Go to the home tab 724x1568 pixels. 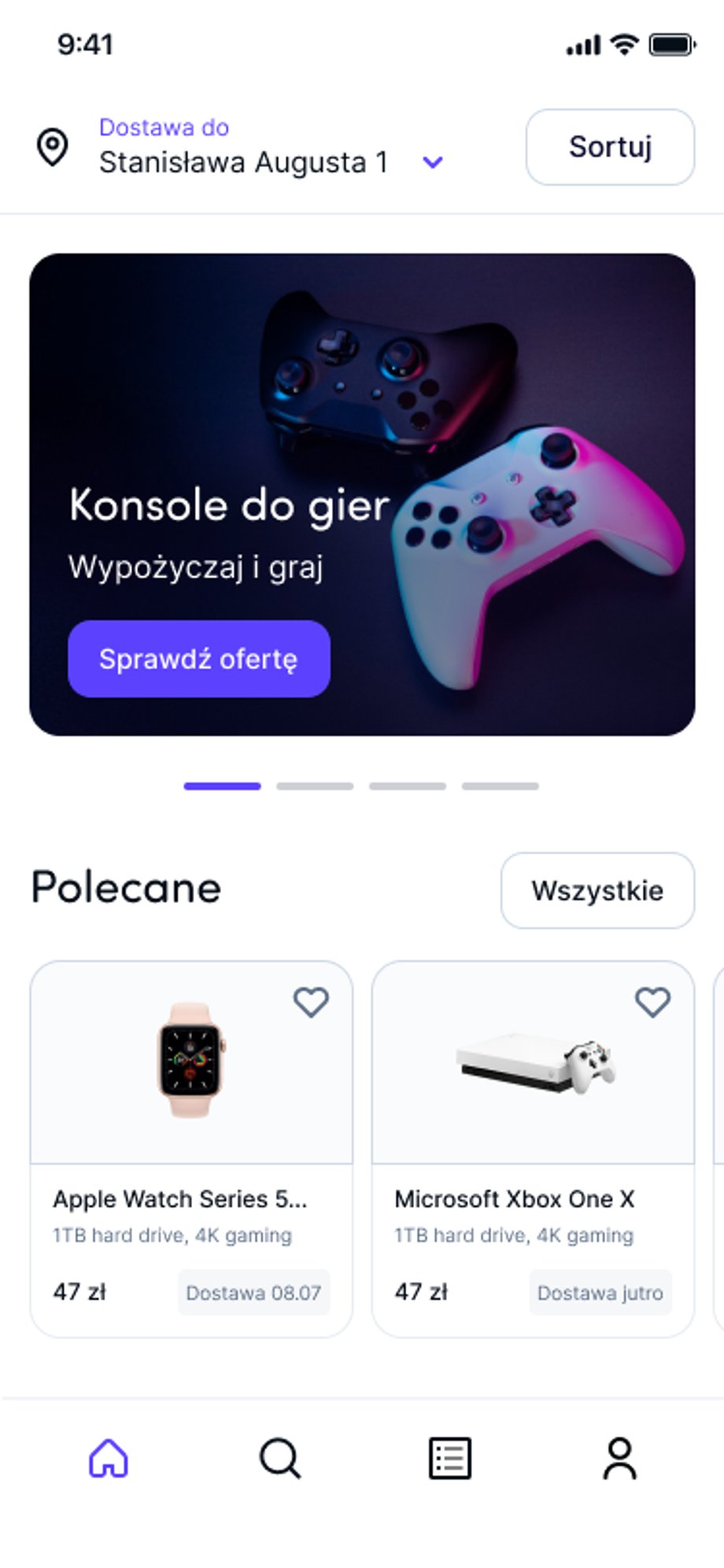[x=109, y=1459]
